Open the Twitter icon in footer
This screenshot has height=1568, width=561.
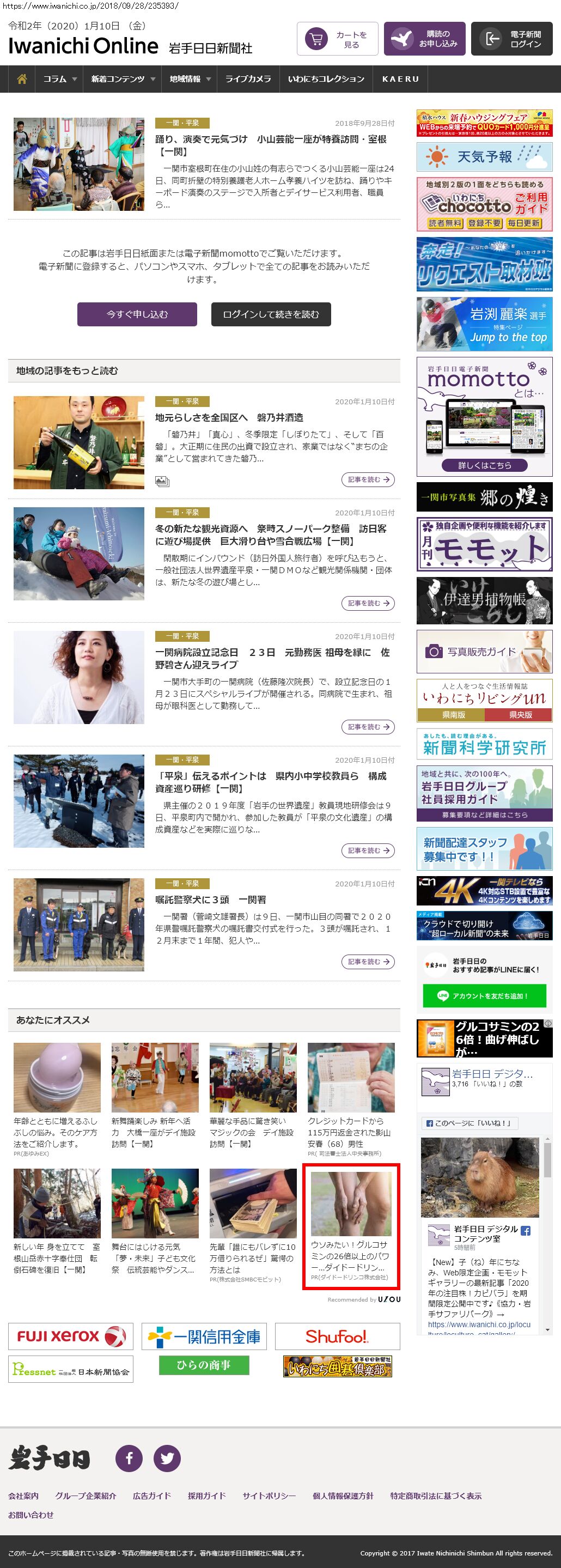pyautogui.click(x=167, y=1458)
